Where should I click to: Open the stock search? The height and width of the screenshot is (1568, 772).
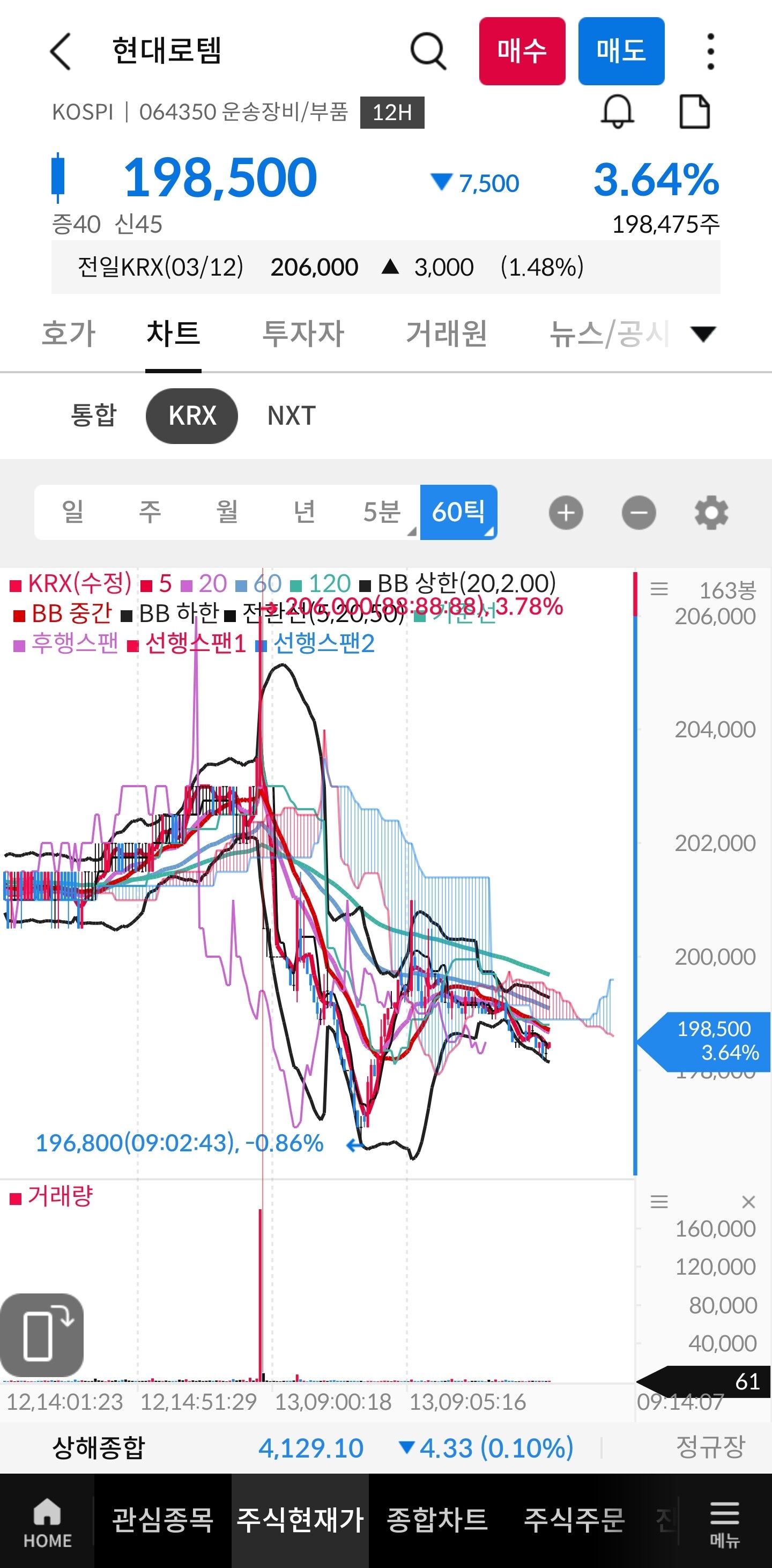tap(428, 51)
